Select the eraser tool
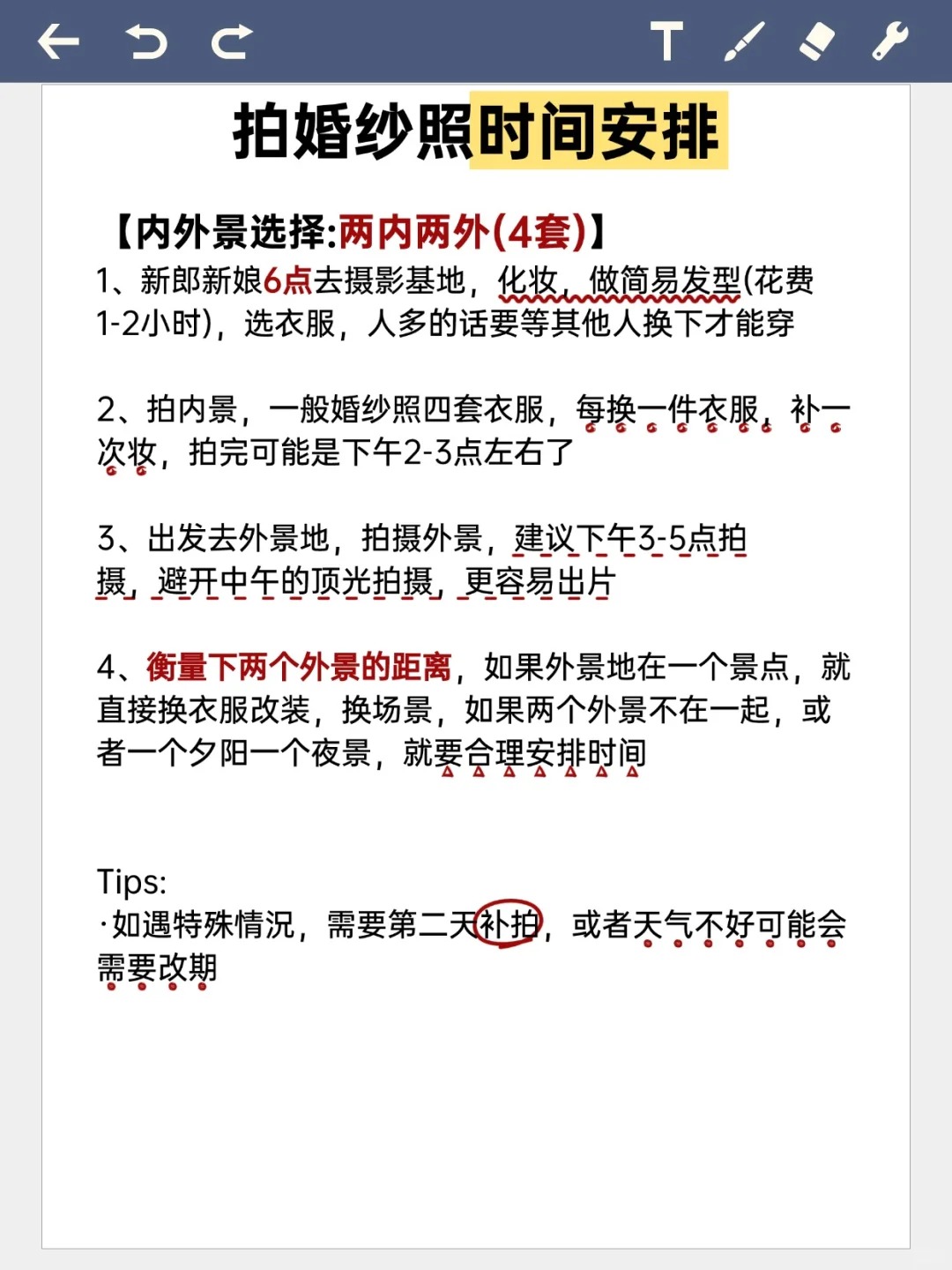The height and width of the screenshot is (1270, 952). click(816, 41)
